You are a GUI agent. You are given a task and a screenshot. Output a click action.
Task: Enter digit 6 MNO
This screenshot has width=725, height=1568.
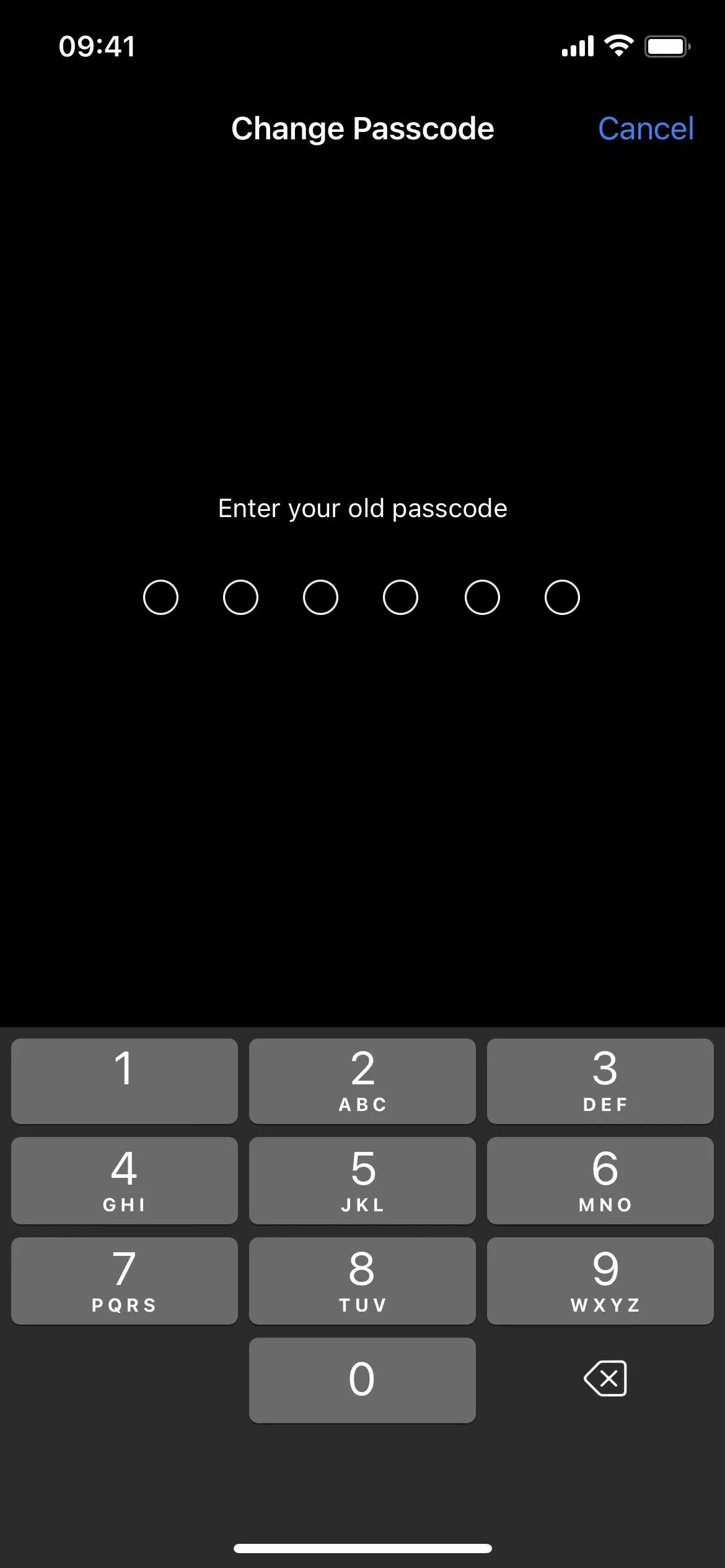600,1180
